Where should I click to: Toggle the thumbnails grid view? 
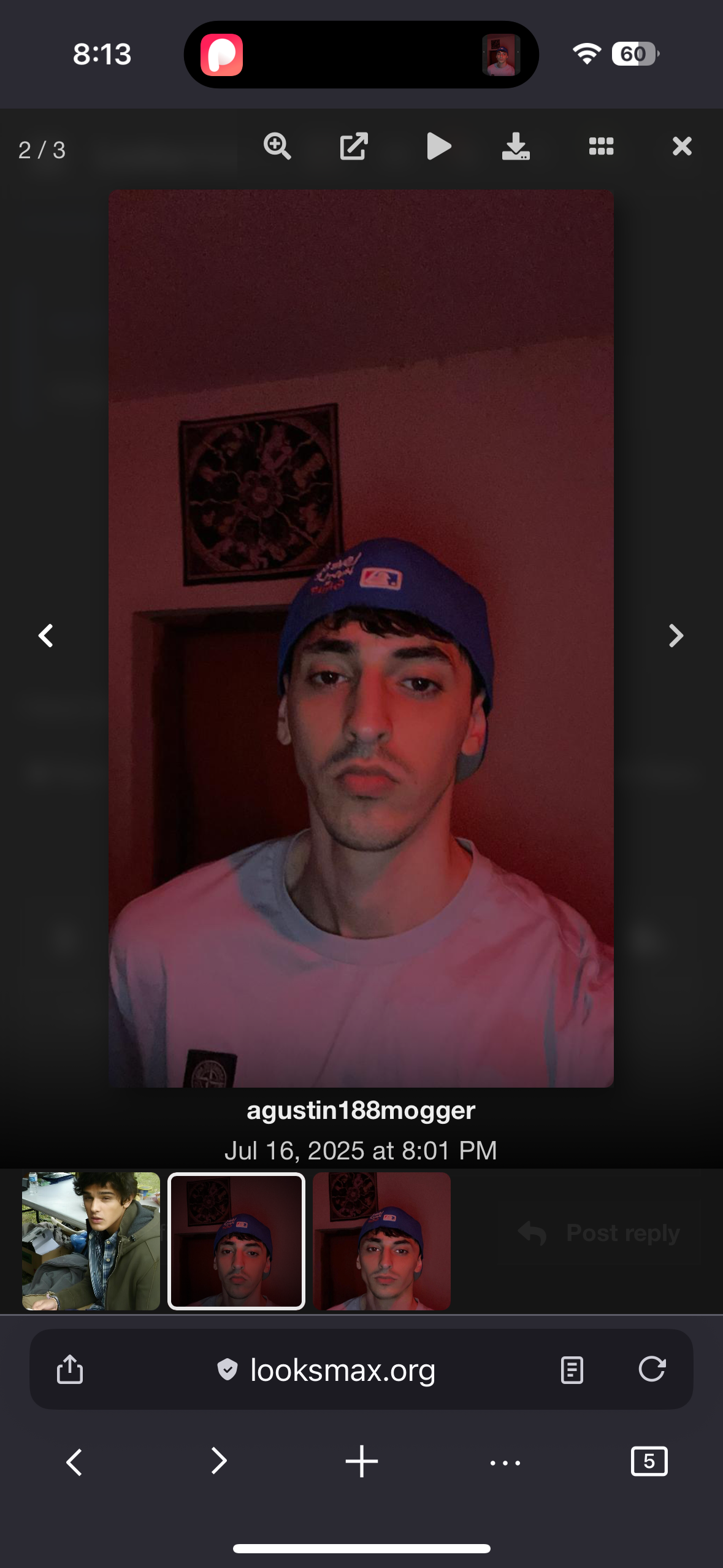[601, 147]
